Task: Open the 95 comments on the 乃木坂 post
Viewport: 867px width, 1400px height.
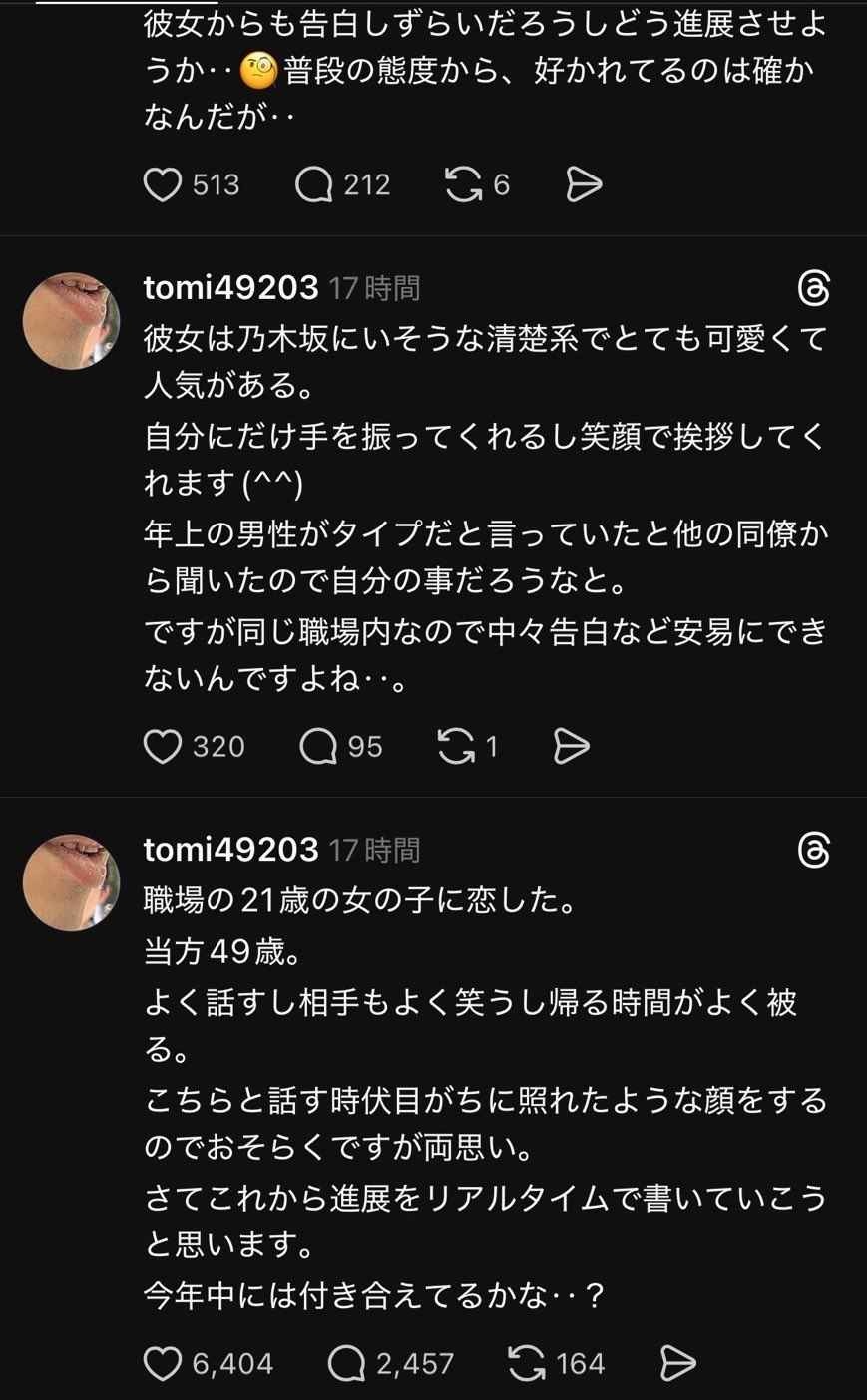Action: point(318,746)
